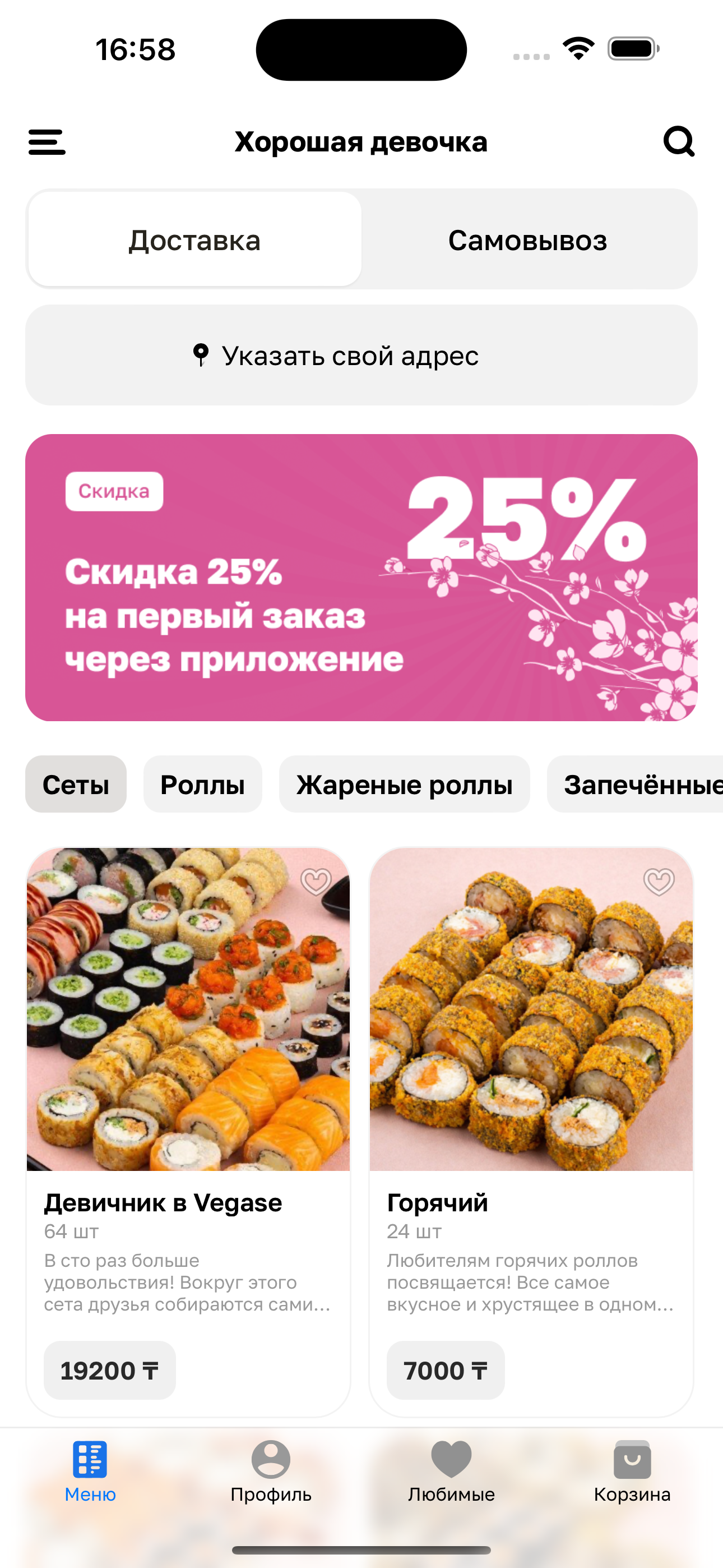
Task: Add Девичник в Vegase via the 19200 ₸ button
Action: pos(109,1370)
